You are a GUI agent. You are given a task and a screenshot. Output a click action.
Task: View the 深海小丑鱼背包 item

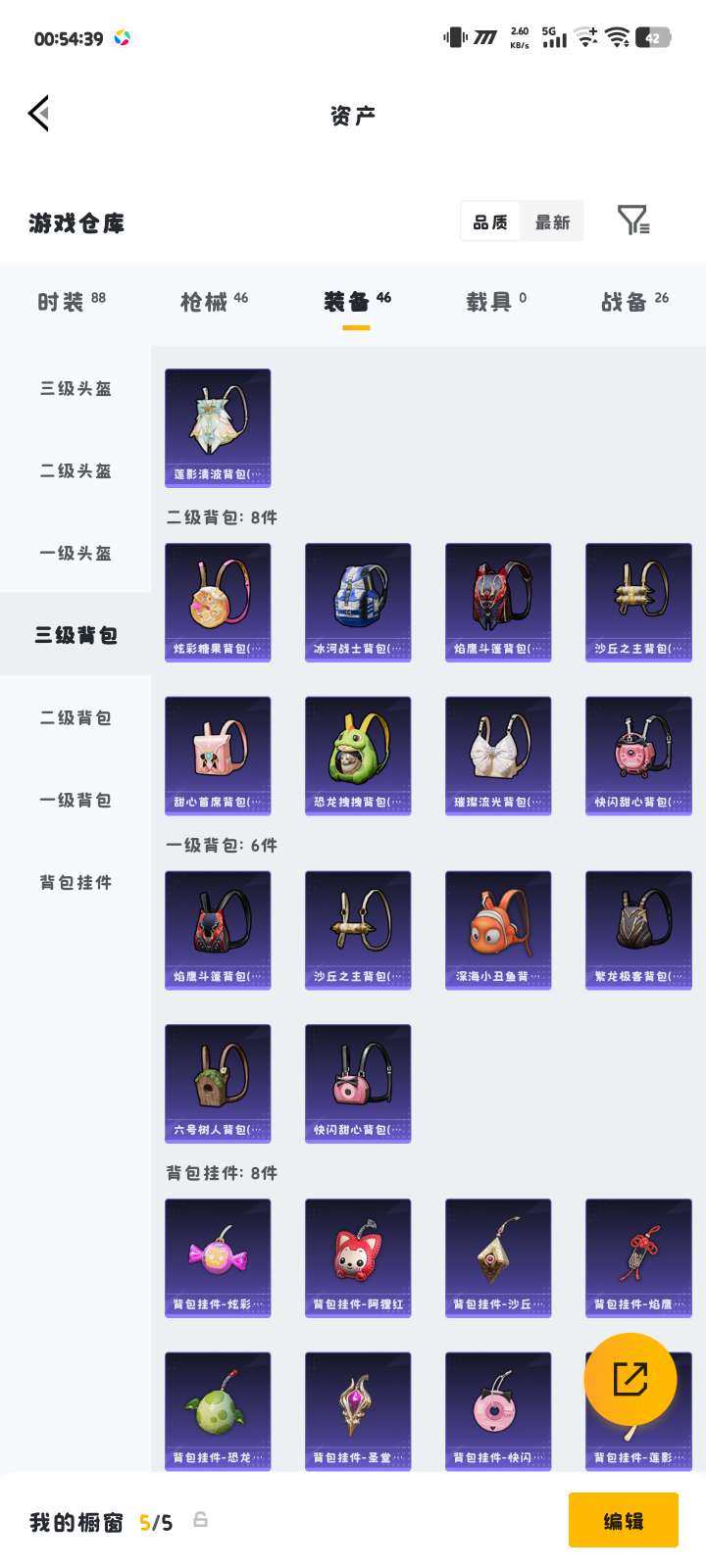[x=498, y=930]
